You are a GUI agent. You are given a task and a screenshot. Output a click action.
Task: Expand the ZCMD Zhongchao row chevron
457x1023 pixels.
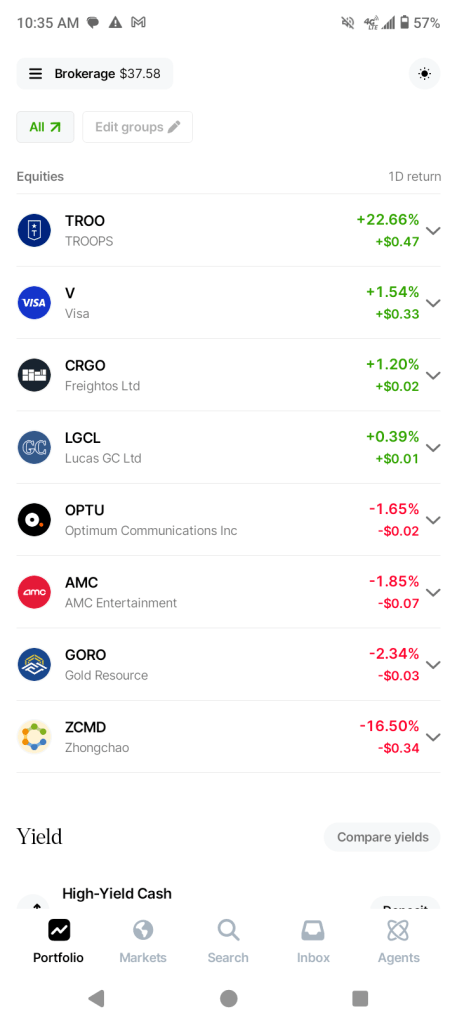[x=433, y=737]
